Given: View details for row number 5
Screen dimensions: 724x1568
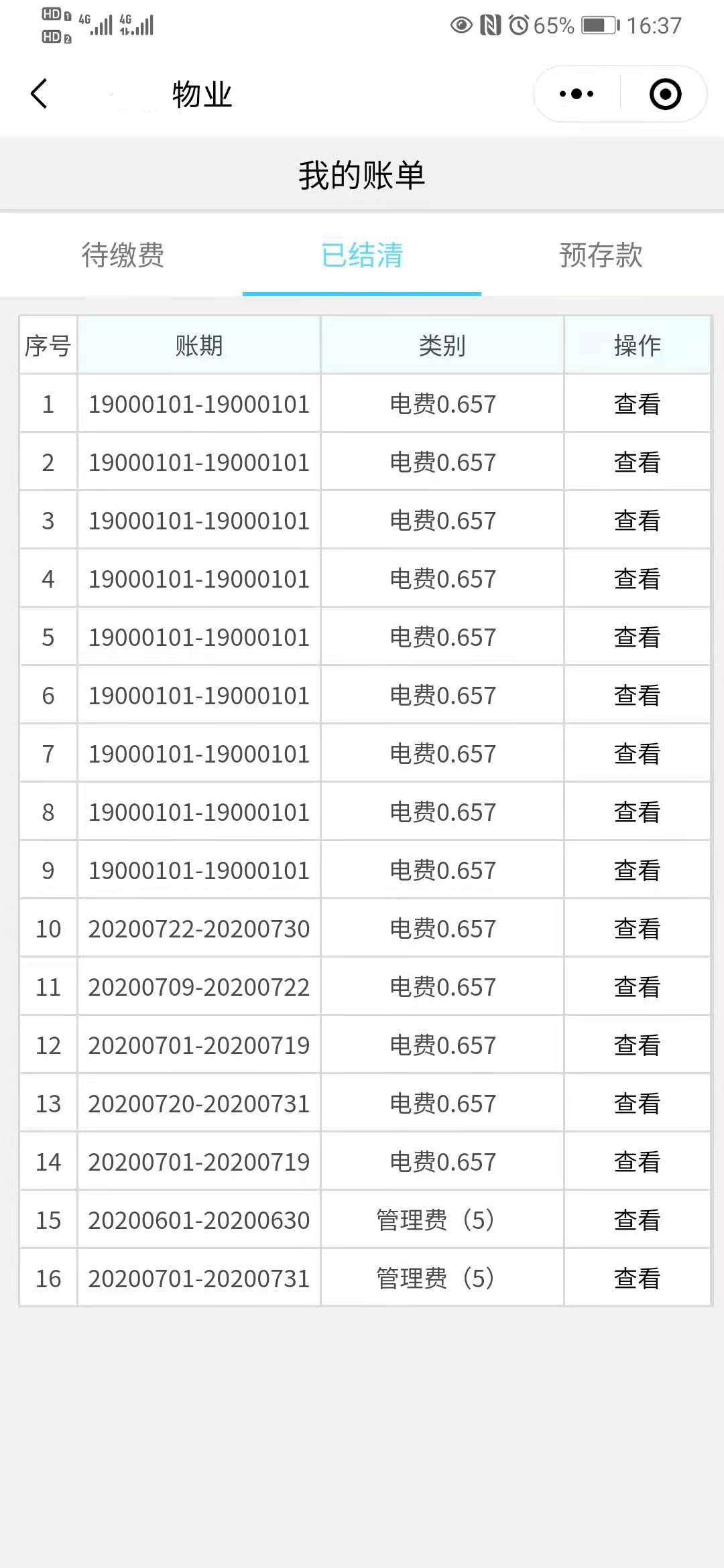Looking at the screenshot, I should [x=637, y=637].
